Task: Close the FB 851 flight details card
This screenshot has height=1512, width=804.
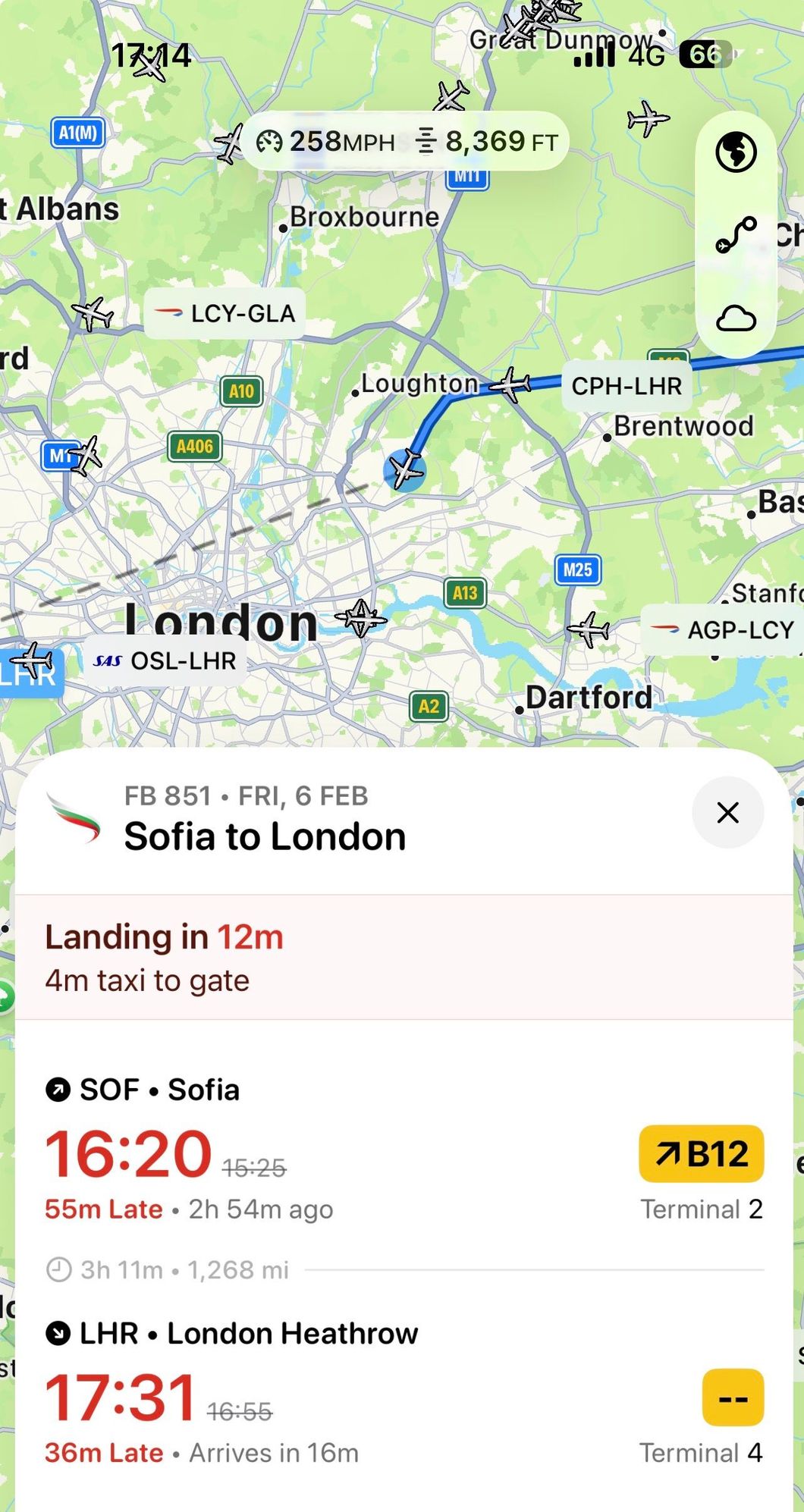Action: 727,812
